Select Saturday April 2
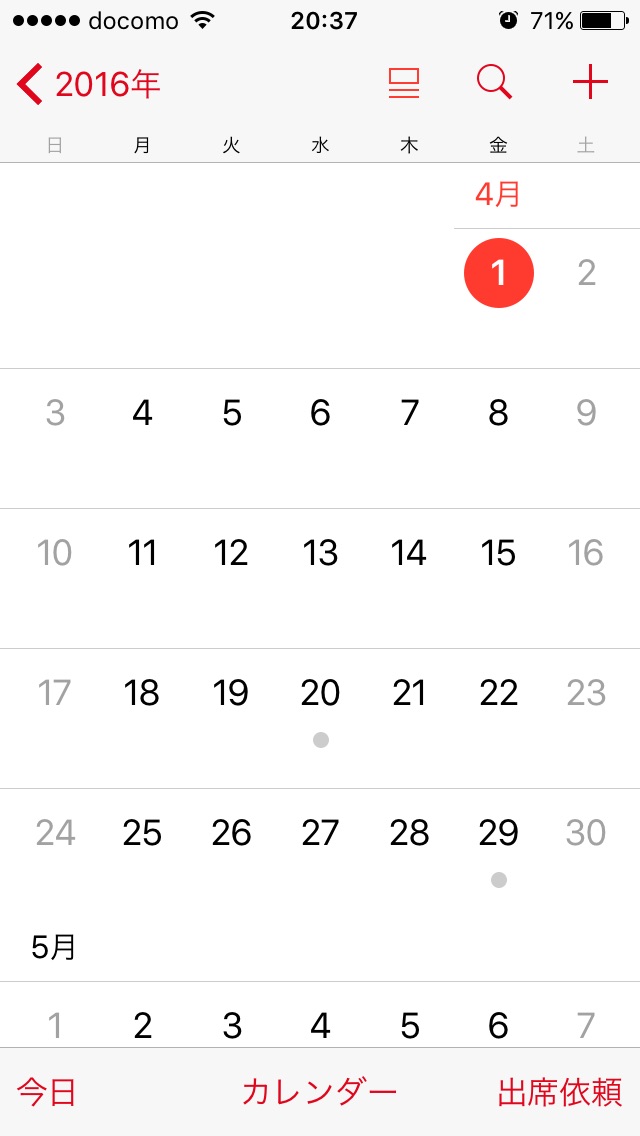Image resolution: width=640 pixels, height=1136 pixels. tap(587, 273)
